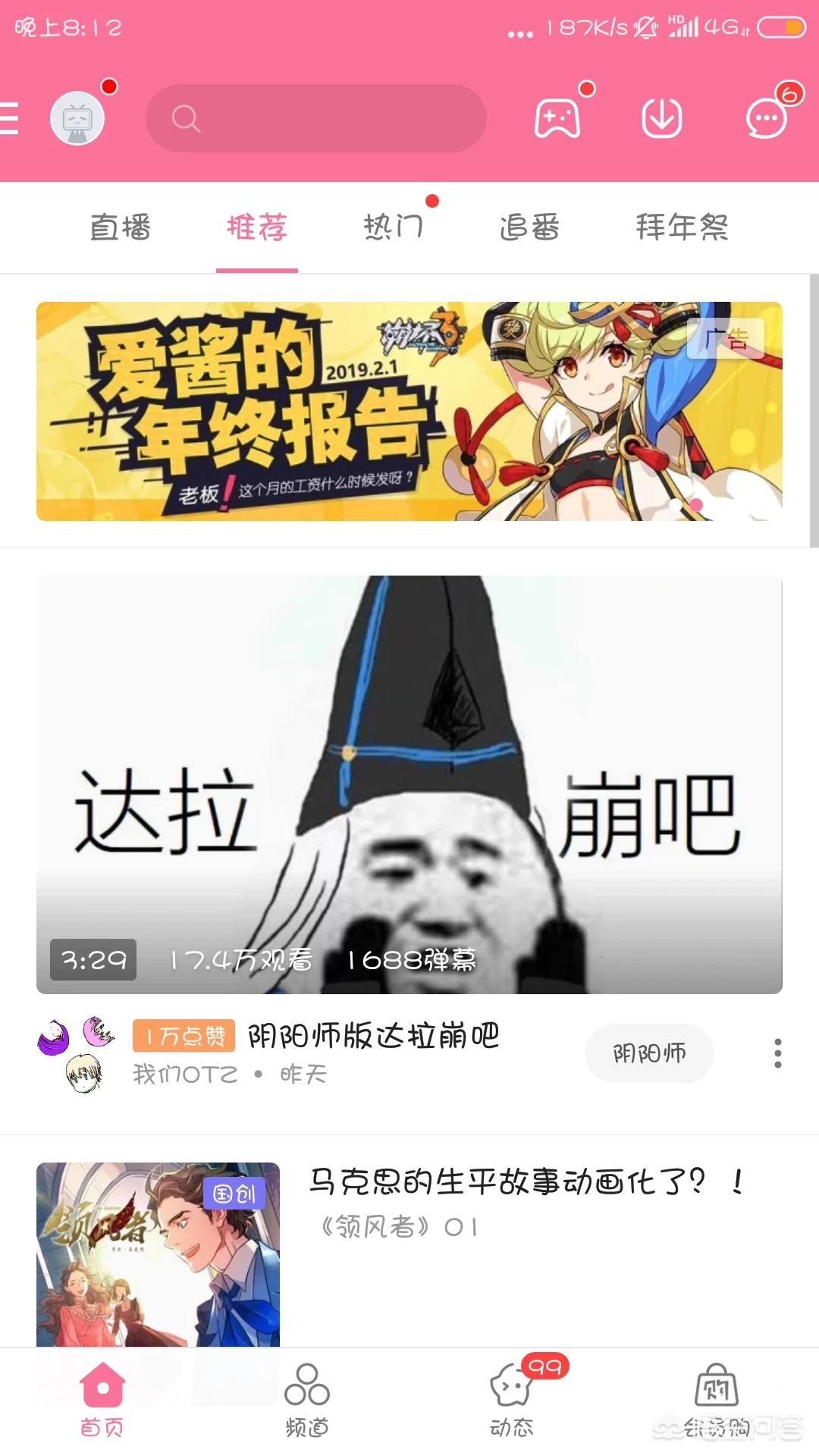Switch to the 热门 tab
This screenshot has width=819, height=1456.
(x=393, y=227)
